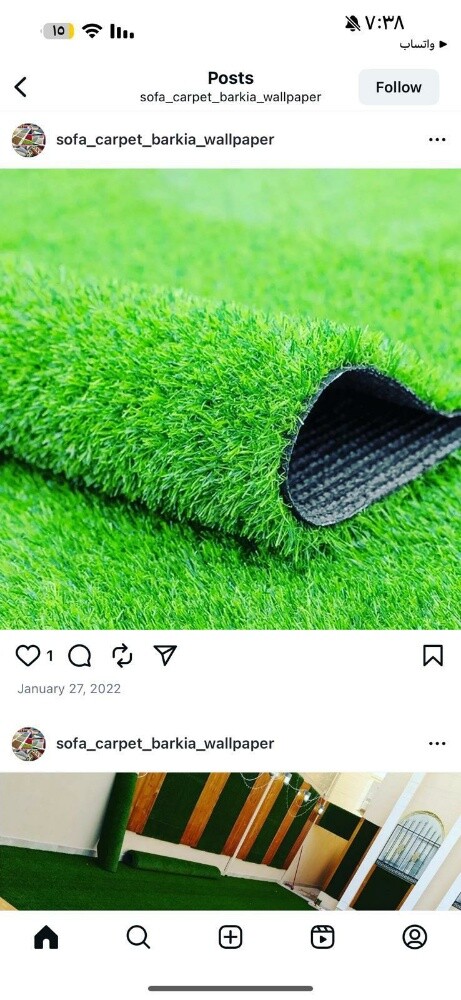Create a new post with the plus tab
The image size is (461, 1000).
click(x=230, y=937)
